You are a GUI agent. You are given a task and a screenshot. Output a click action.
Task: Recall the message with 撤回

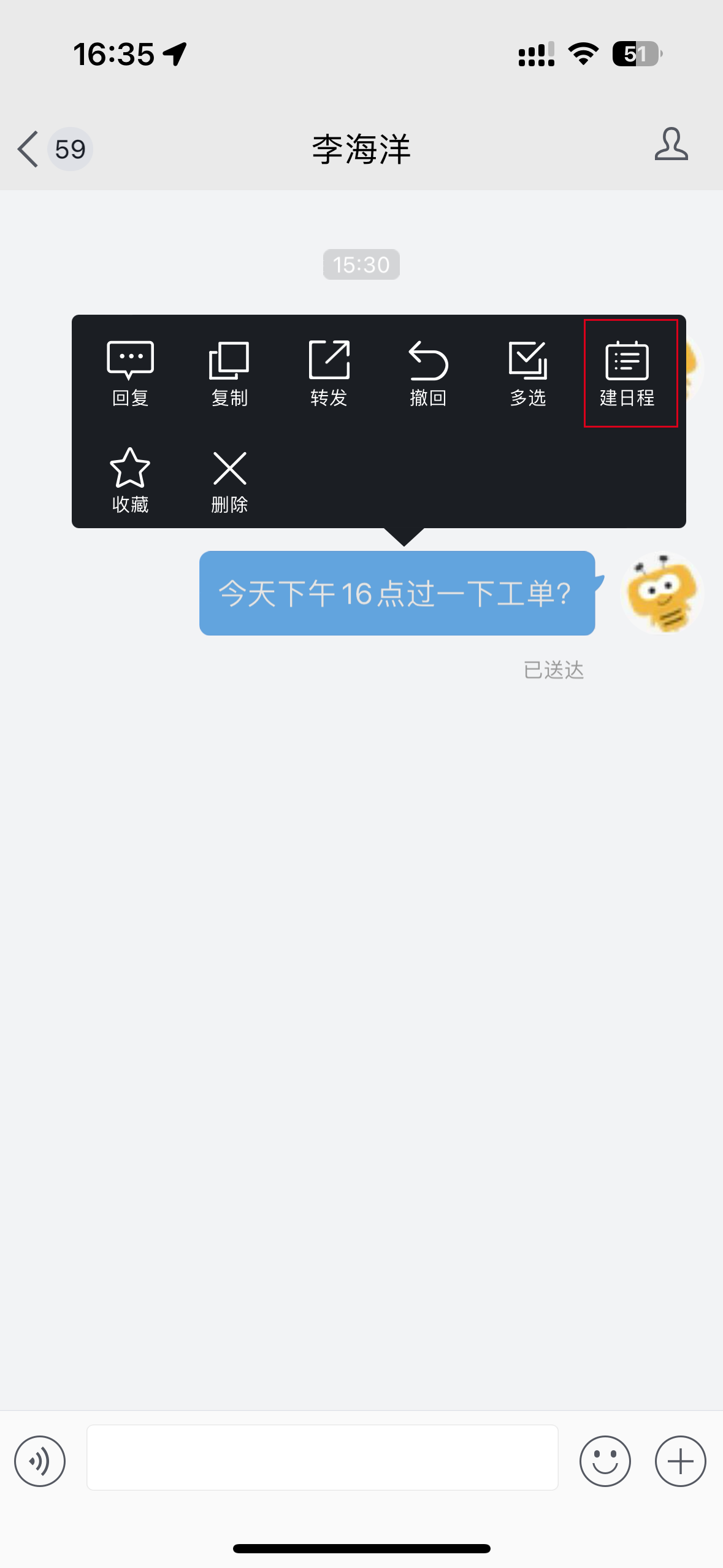coord(428,374)
